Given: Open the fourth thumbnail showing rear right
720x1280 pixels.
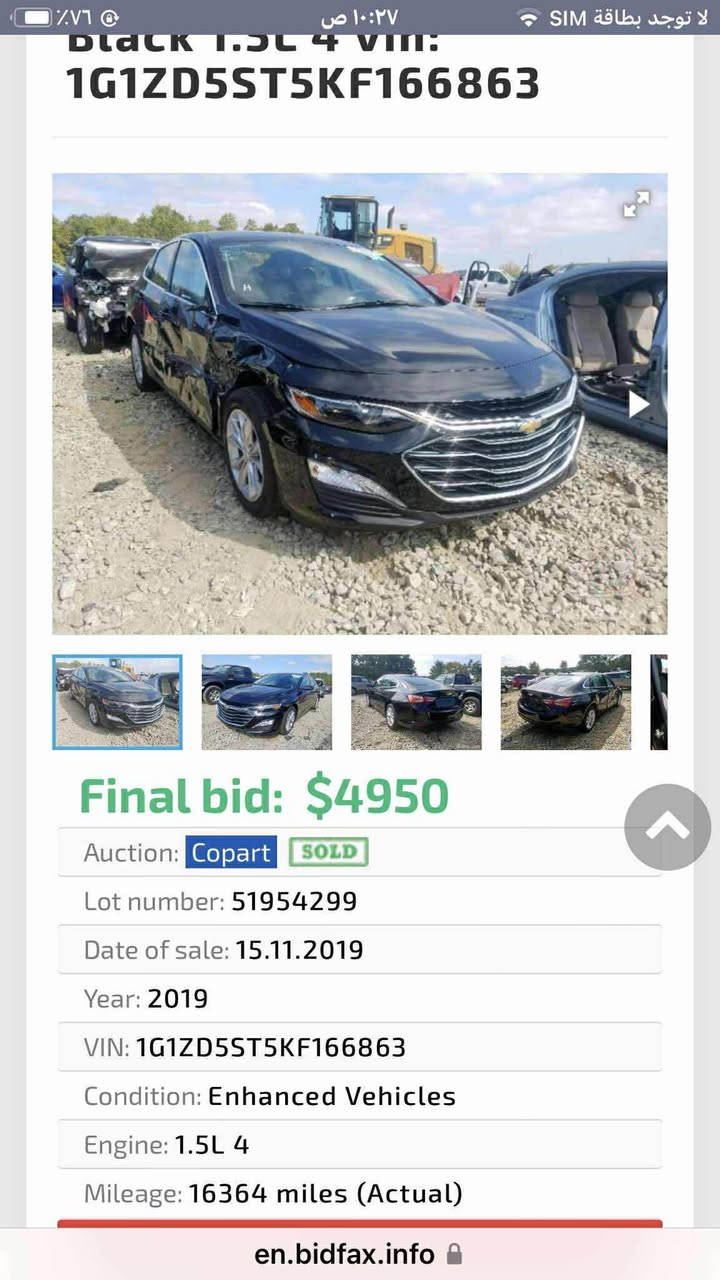Looking at the screenshot, I should 566,702.
